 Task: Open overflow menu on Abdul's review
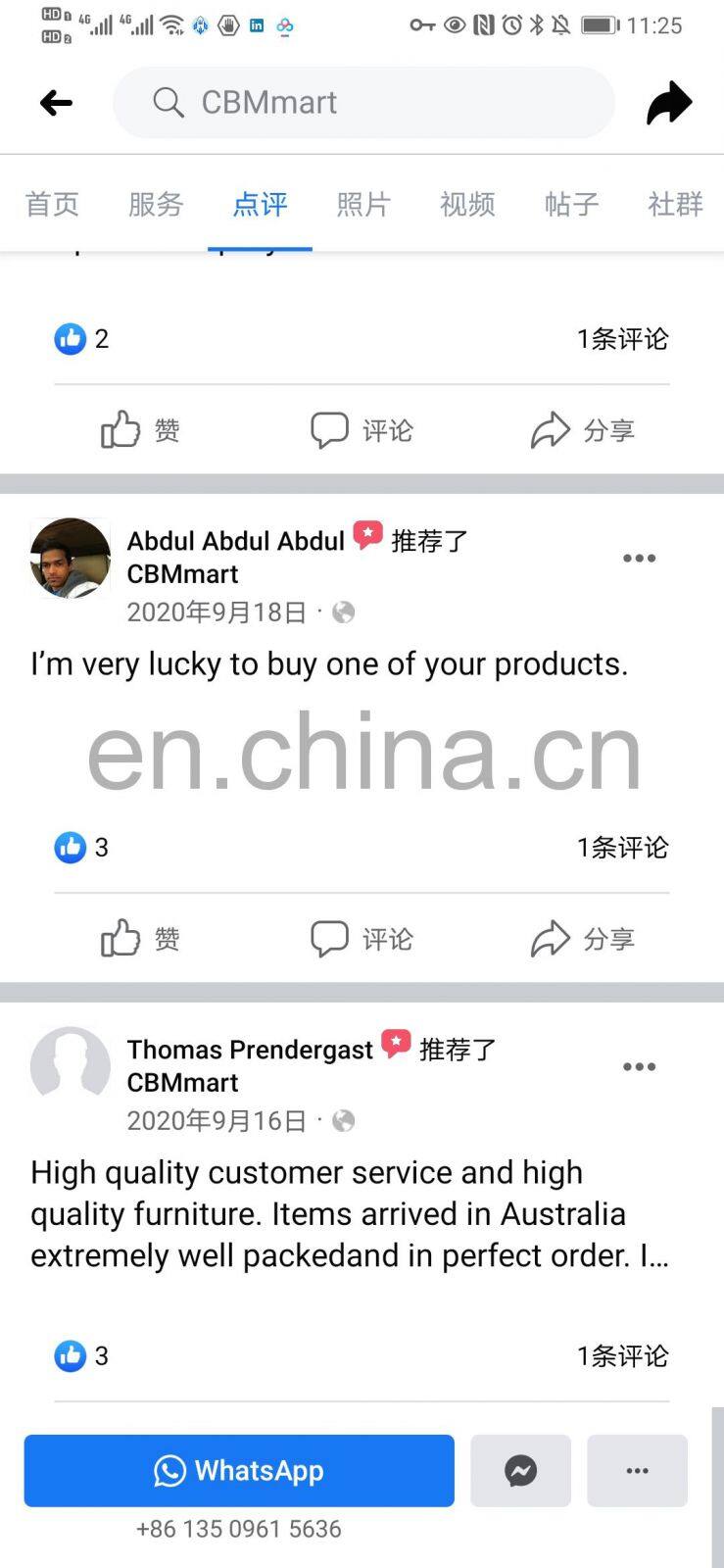pos(639,559)
